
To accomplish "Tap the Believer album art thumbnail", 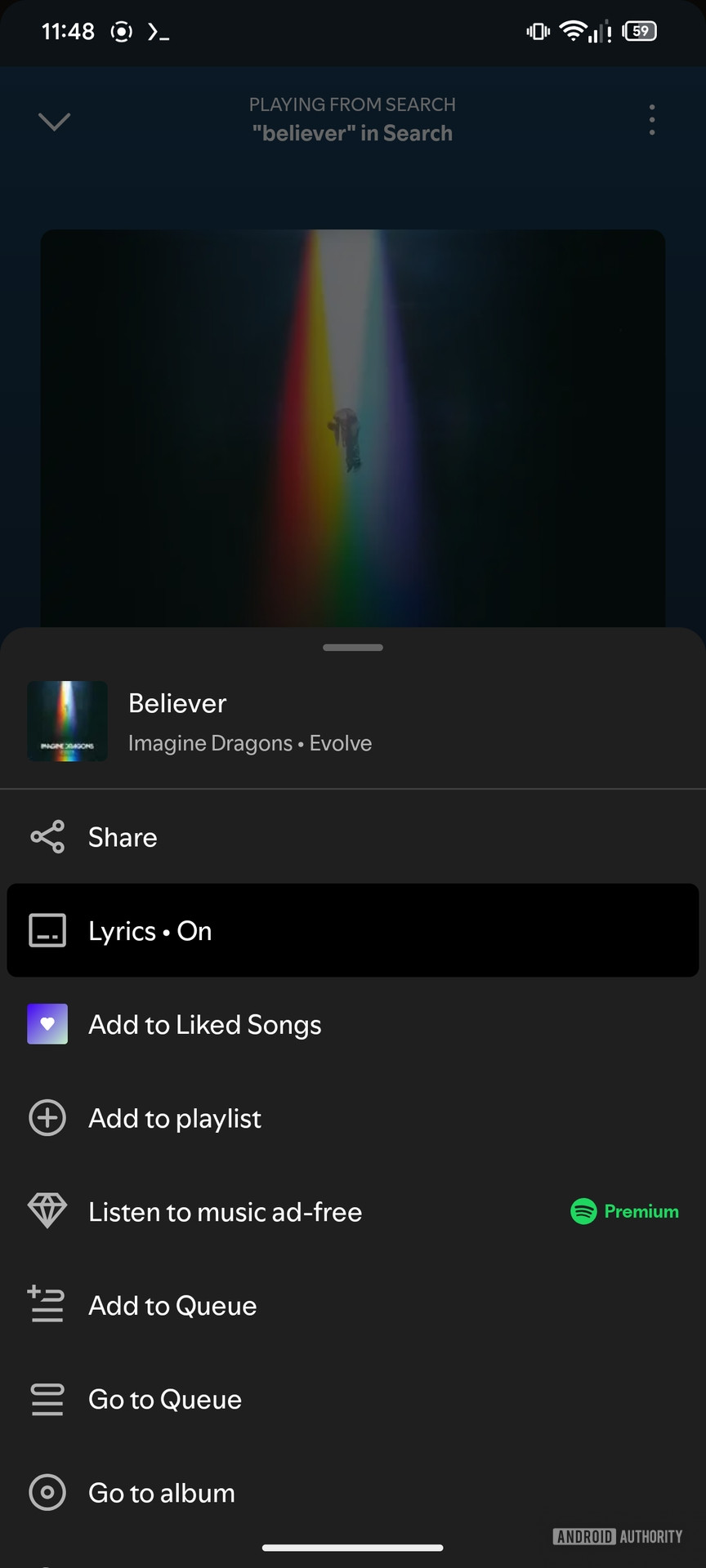I will click(x=67, y=720).
